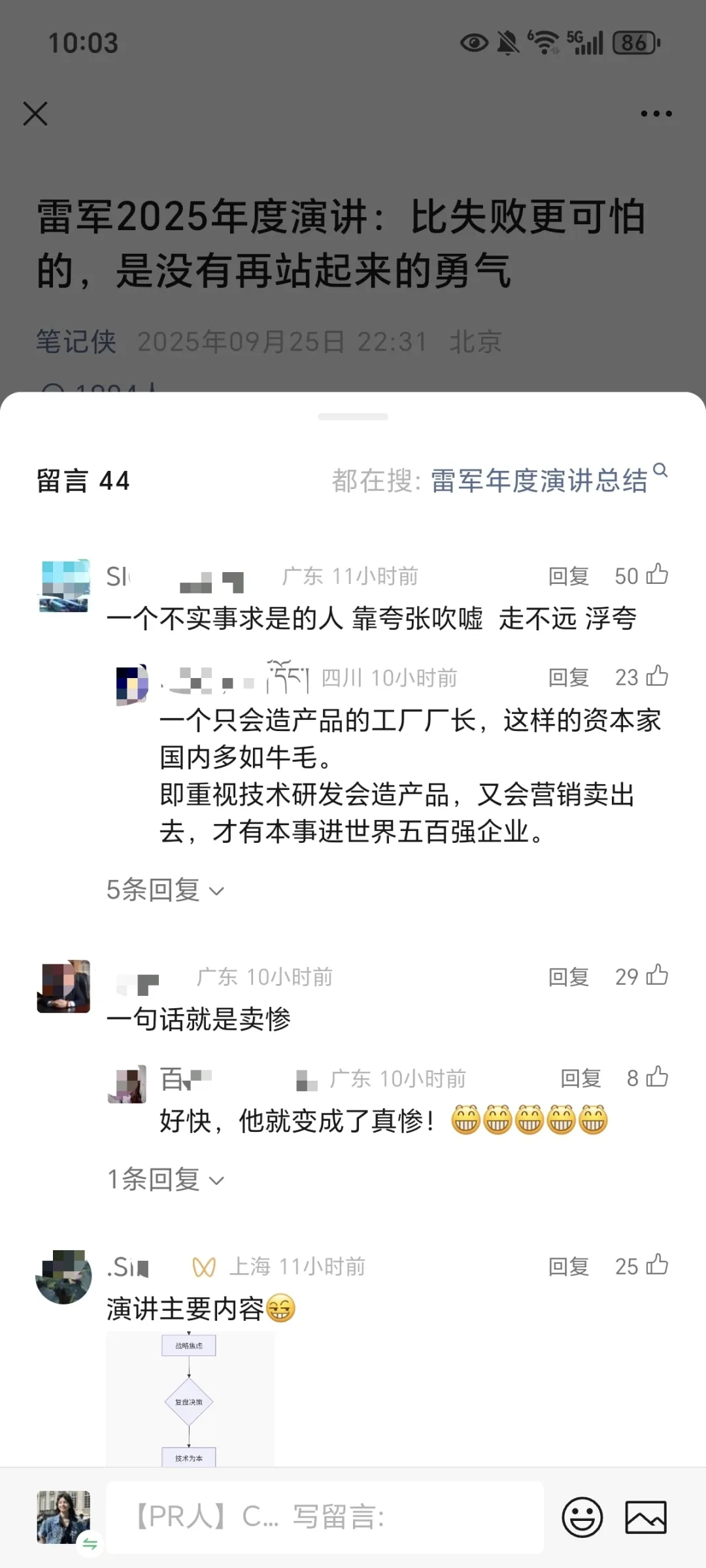Reply to the comment '一句话就是卖惨'

point(568,977)
